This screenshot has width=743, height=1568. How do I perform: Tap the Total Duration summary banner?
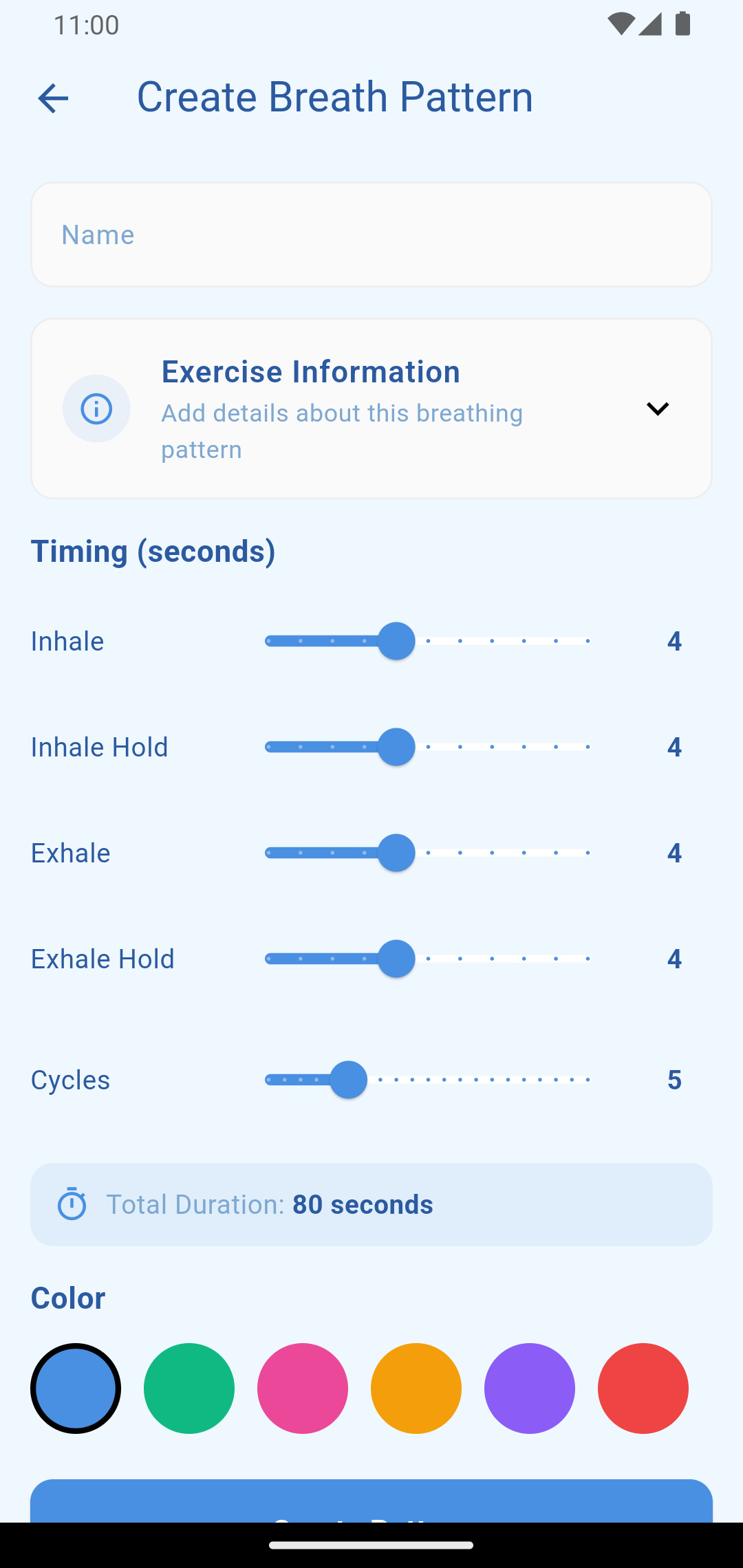(371, 1204)
